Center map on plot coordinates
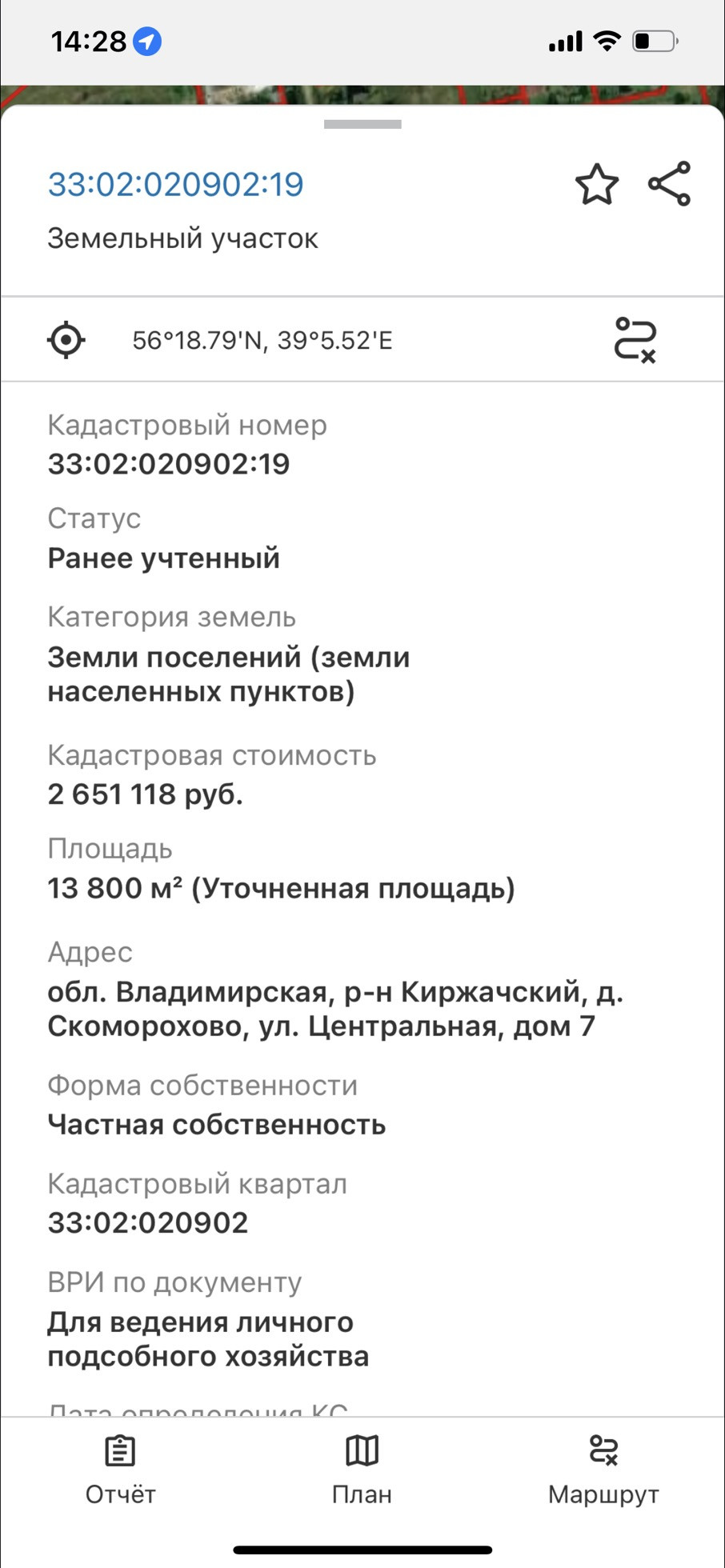The height and width of the screenshot is (1568, 725). (66, 340)
